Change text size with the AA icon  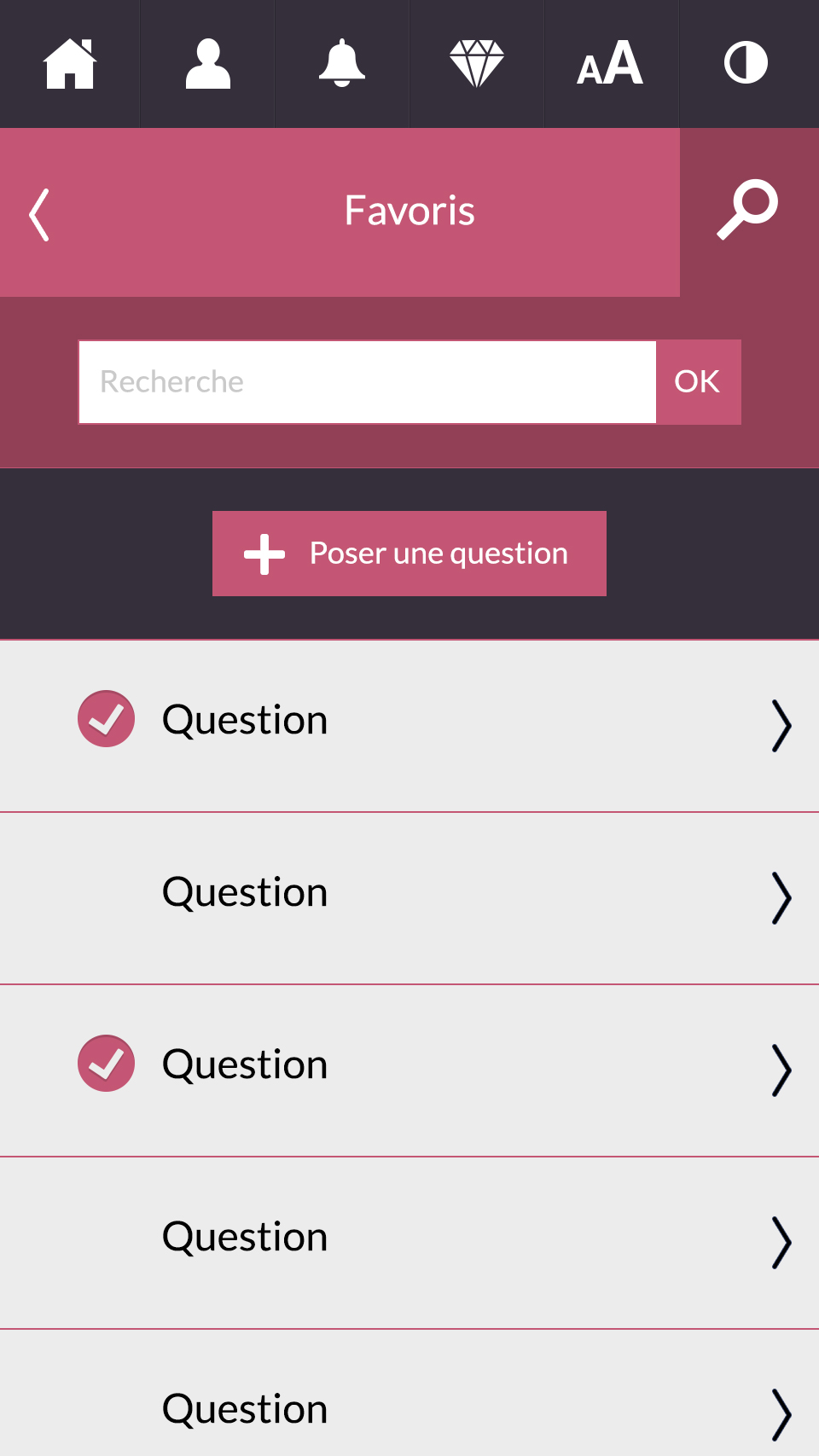click(610, 63)
